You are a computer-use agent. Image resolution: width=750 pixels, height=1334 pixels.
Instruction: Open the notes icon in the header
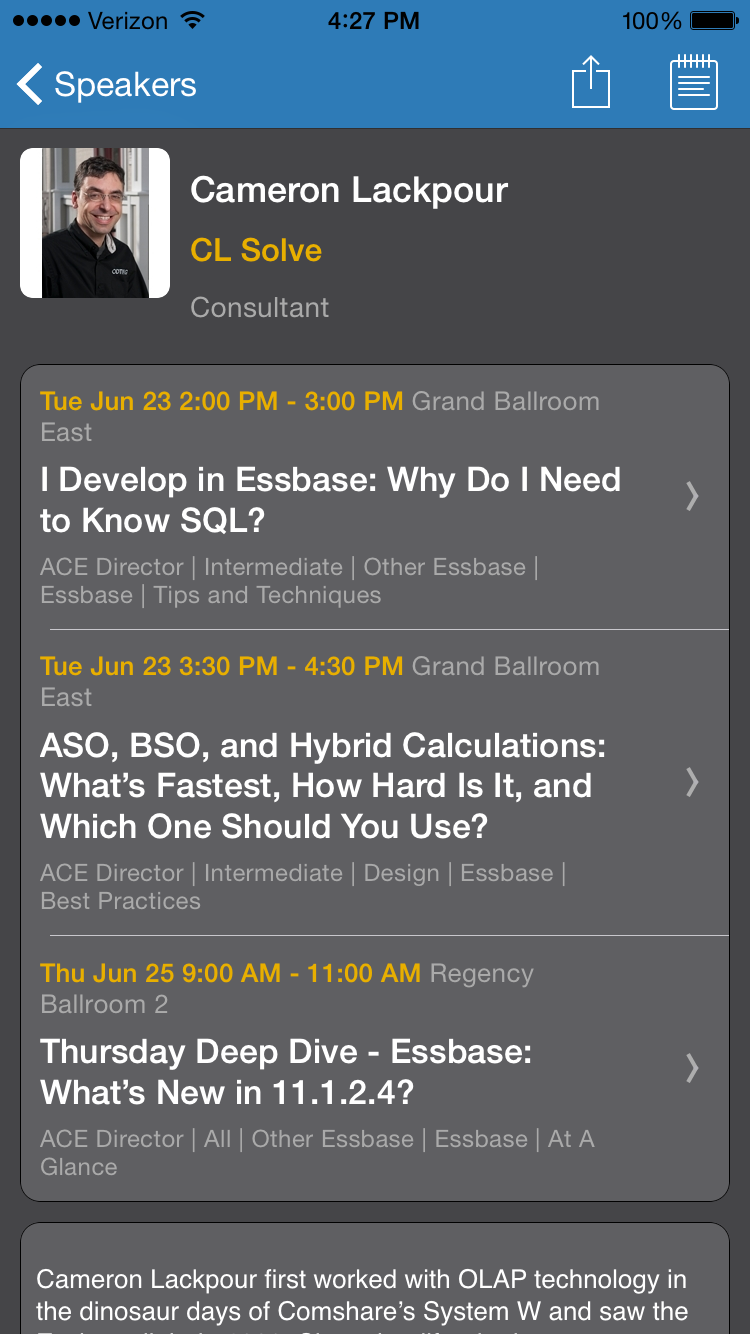693,82
